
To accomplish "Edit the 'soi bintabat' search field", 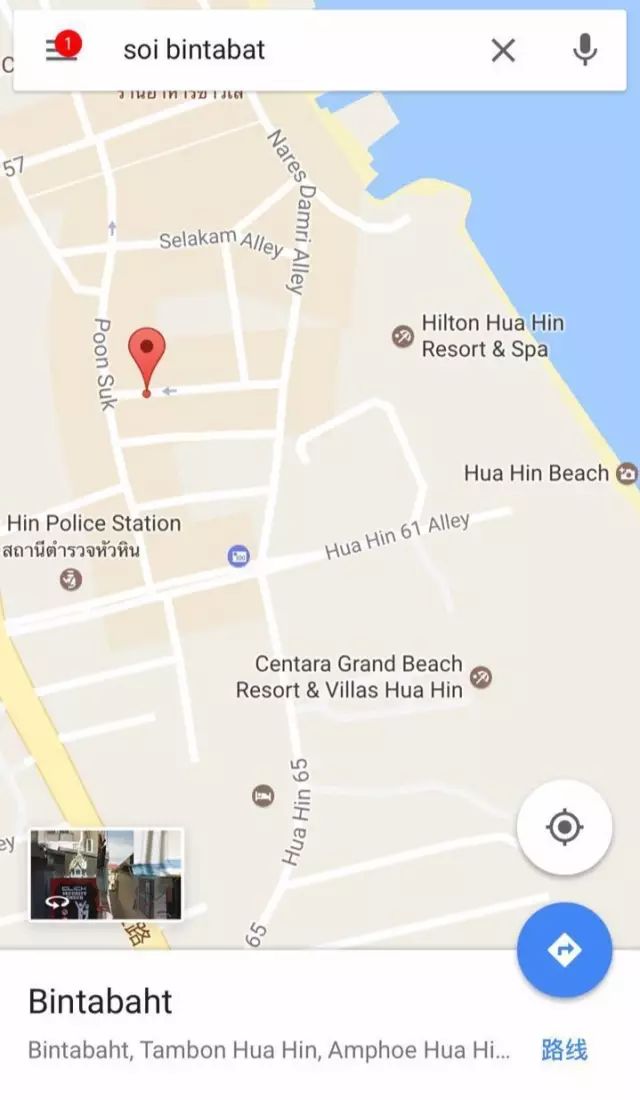I will 290,49.
